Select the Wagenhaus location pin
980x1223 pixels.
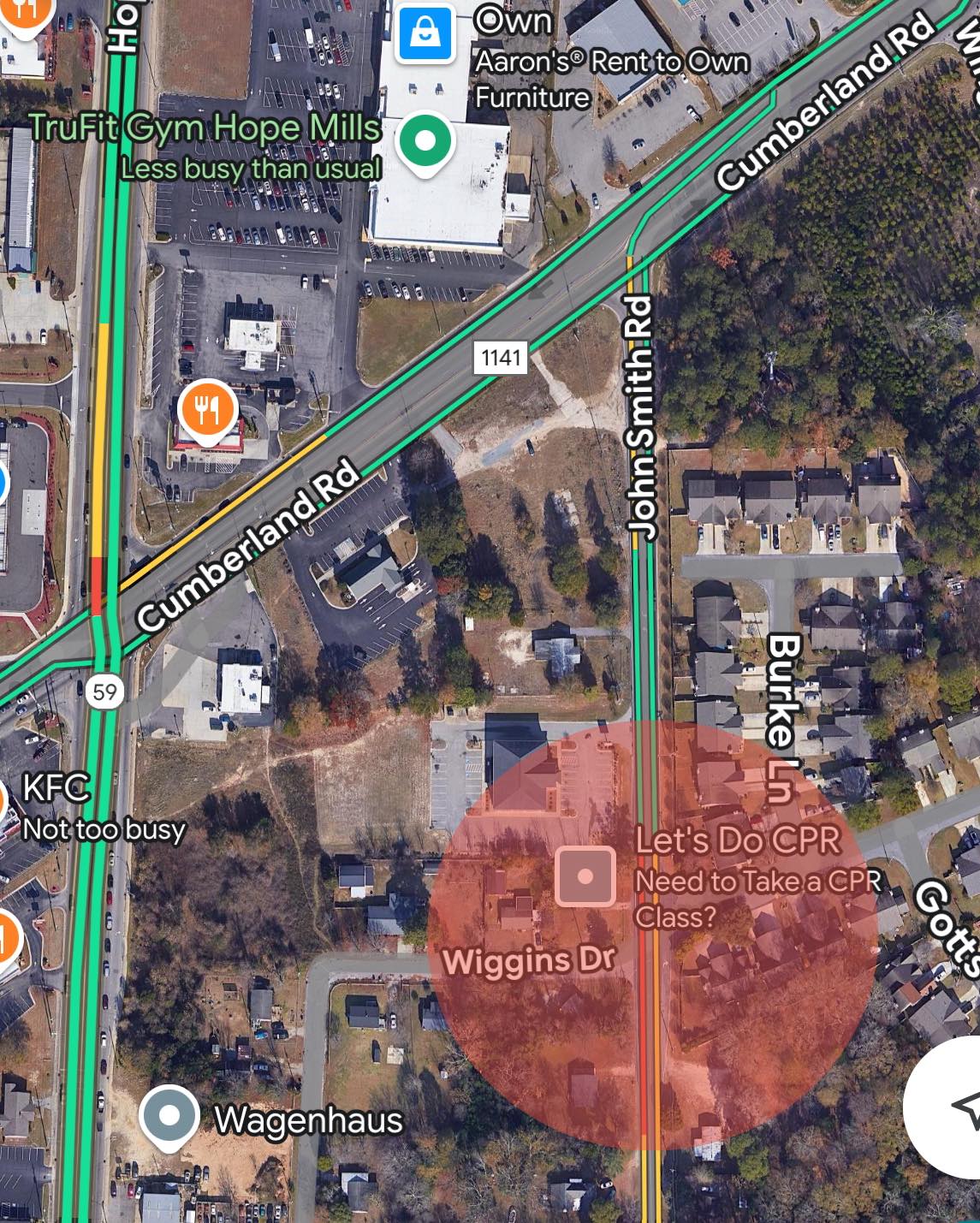point(169,1115)
